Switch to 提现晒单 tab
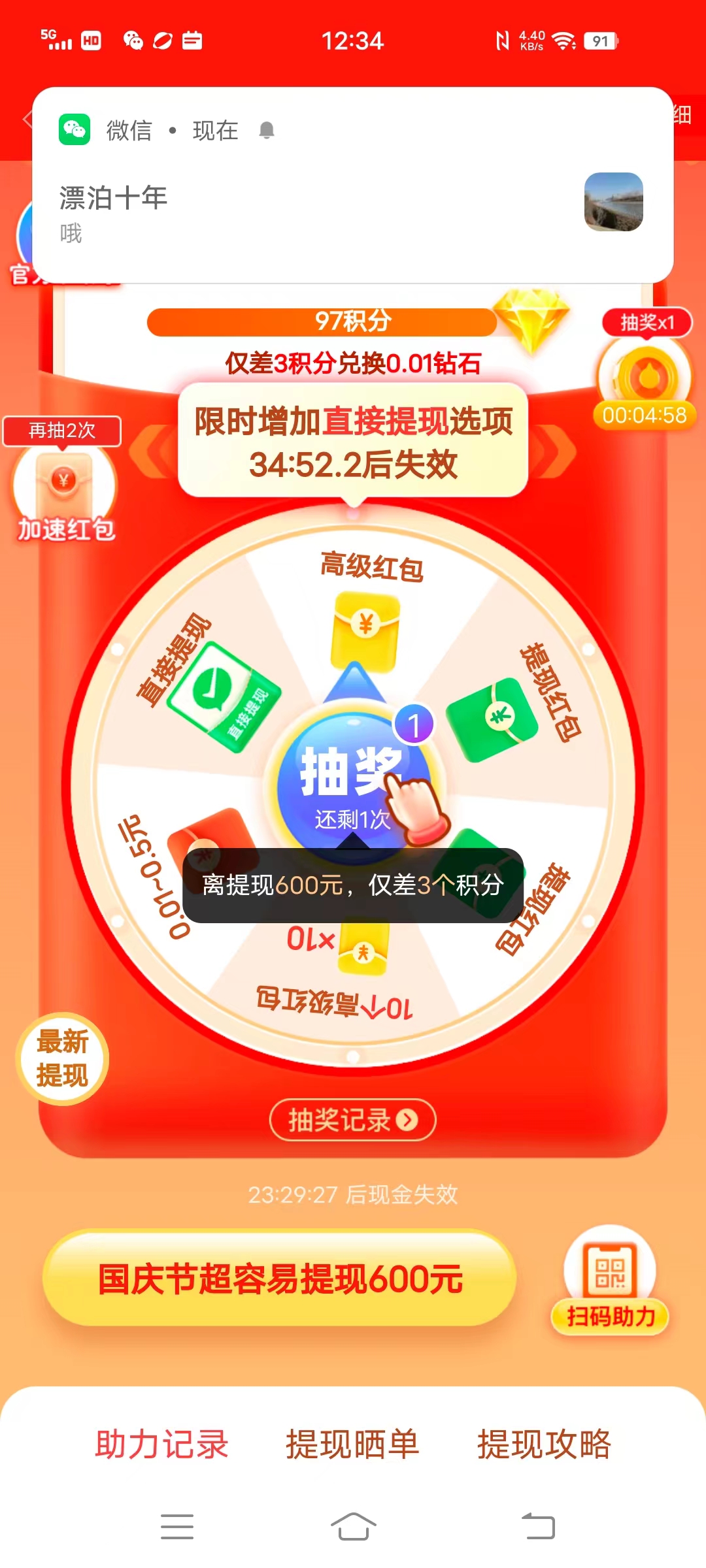The width and height of the screenshot is (706, 1568). [352, 1444]
